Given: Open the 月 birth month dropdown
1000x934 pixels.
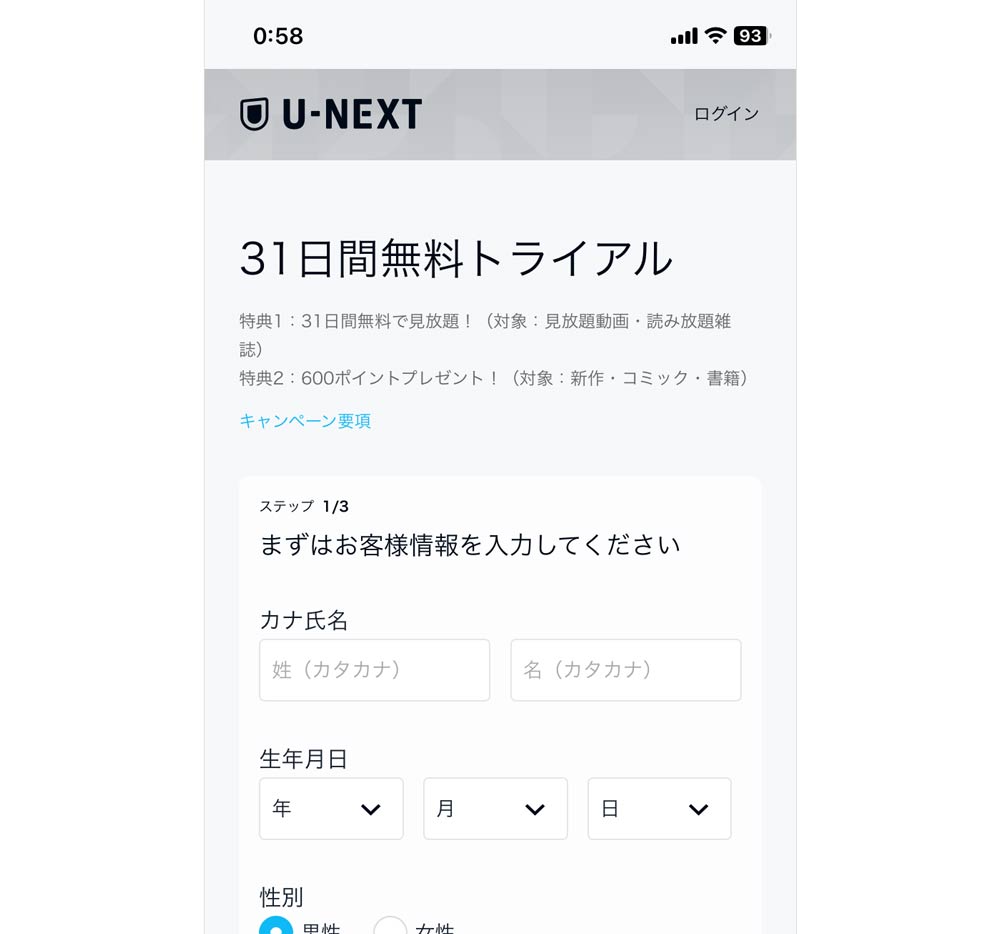Looking at the screenshot, I should coord(495,809).
